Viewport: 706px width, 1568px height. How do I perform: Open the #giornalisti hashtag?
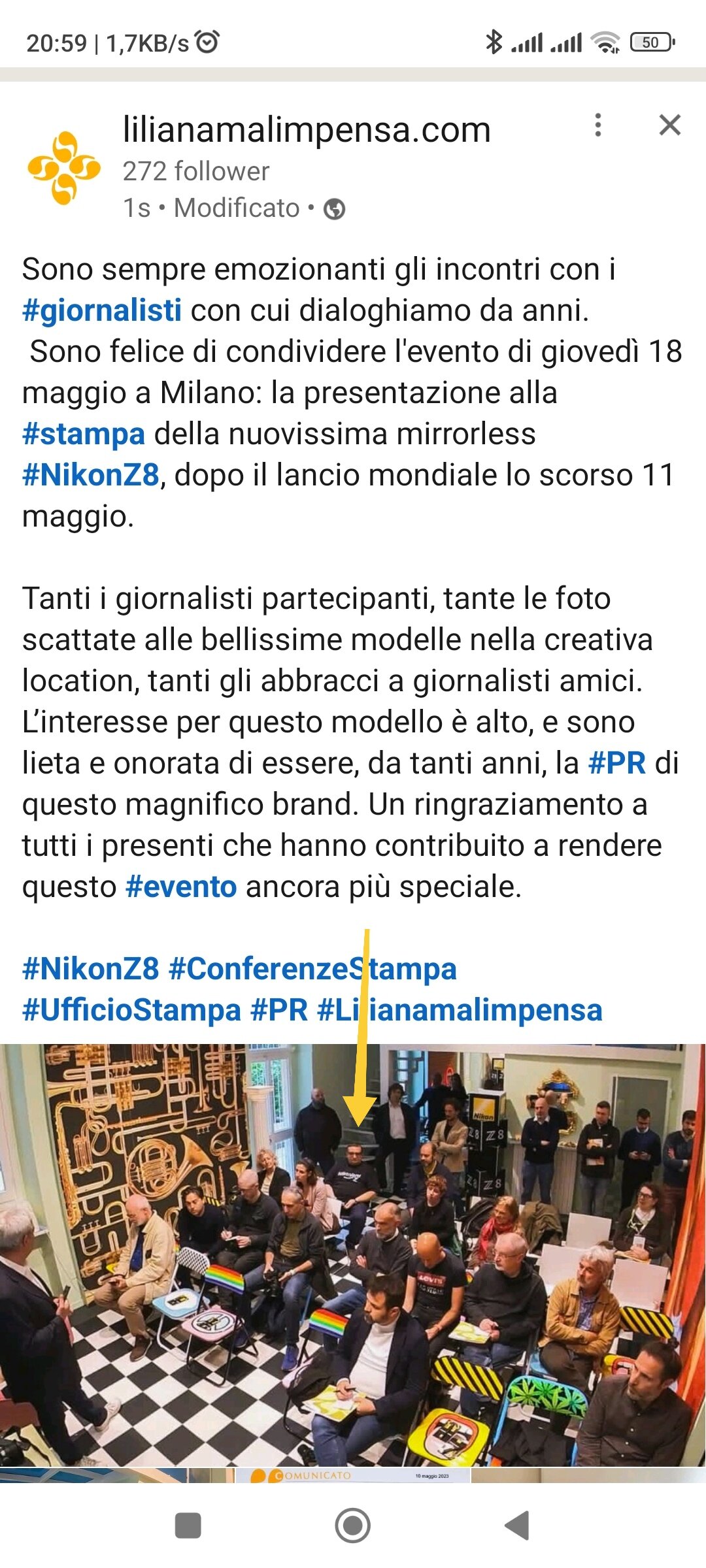102,310
